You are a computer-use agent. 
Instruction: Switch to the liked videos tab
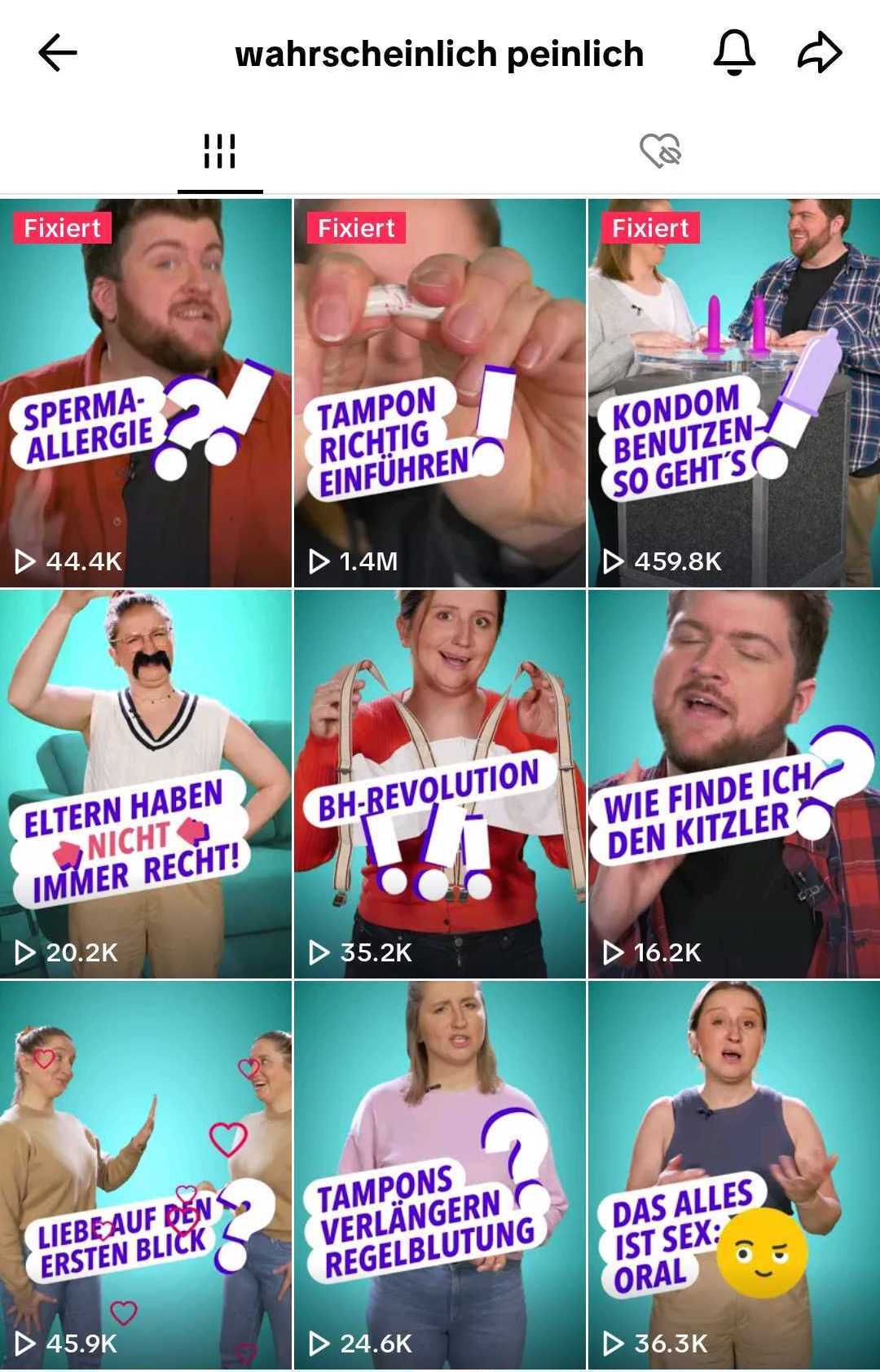660,152
